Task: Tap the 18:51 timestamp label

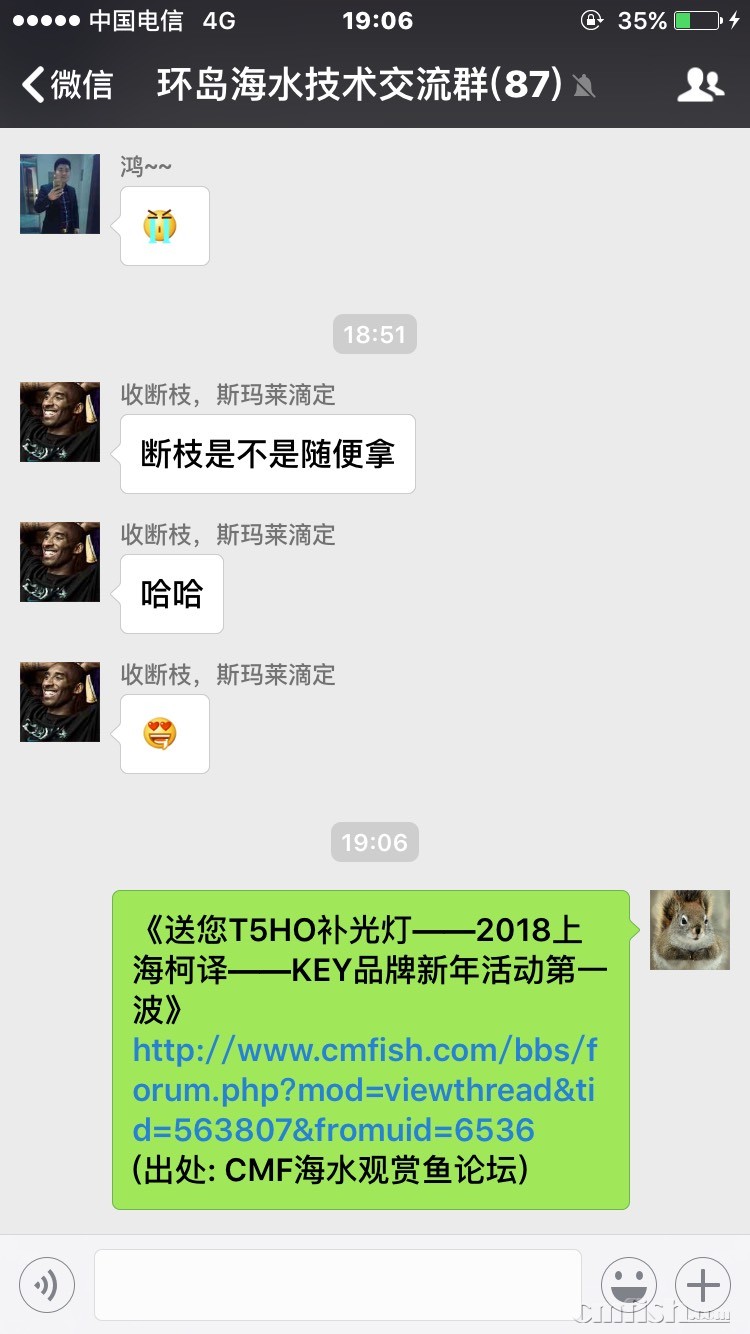Action: coord(374,334)
